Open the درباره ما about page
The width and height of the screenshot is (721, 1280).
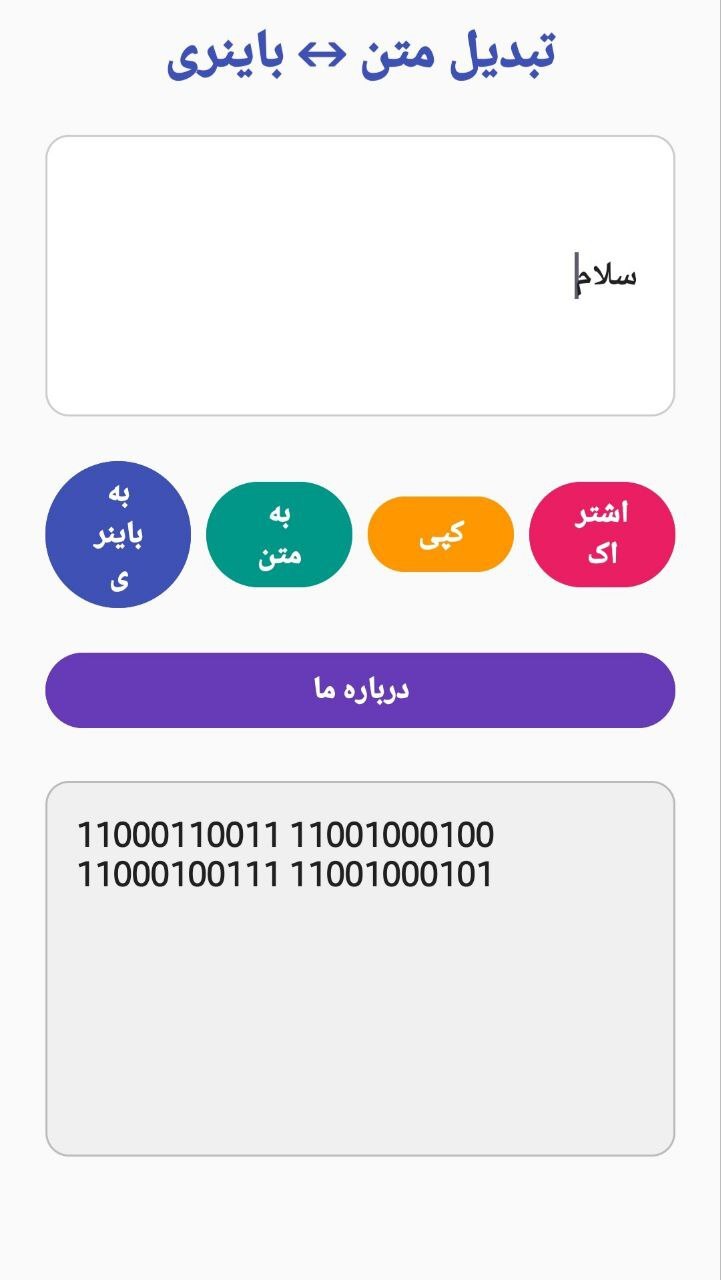coord(360,688)
